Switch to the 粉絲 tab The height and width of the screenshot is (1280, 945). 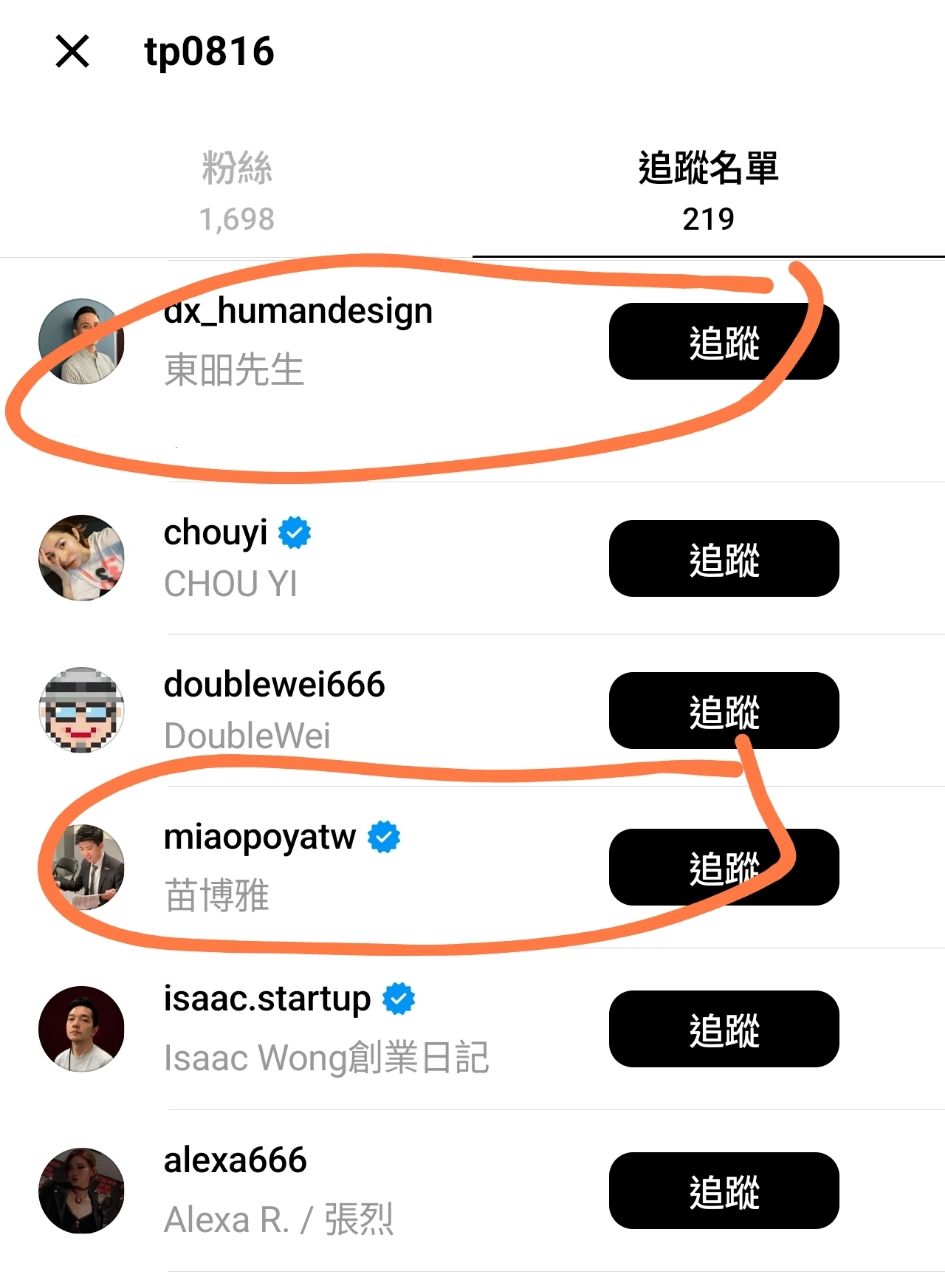pyautogui.click(x=237, y=191)
